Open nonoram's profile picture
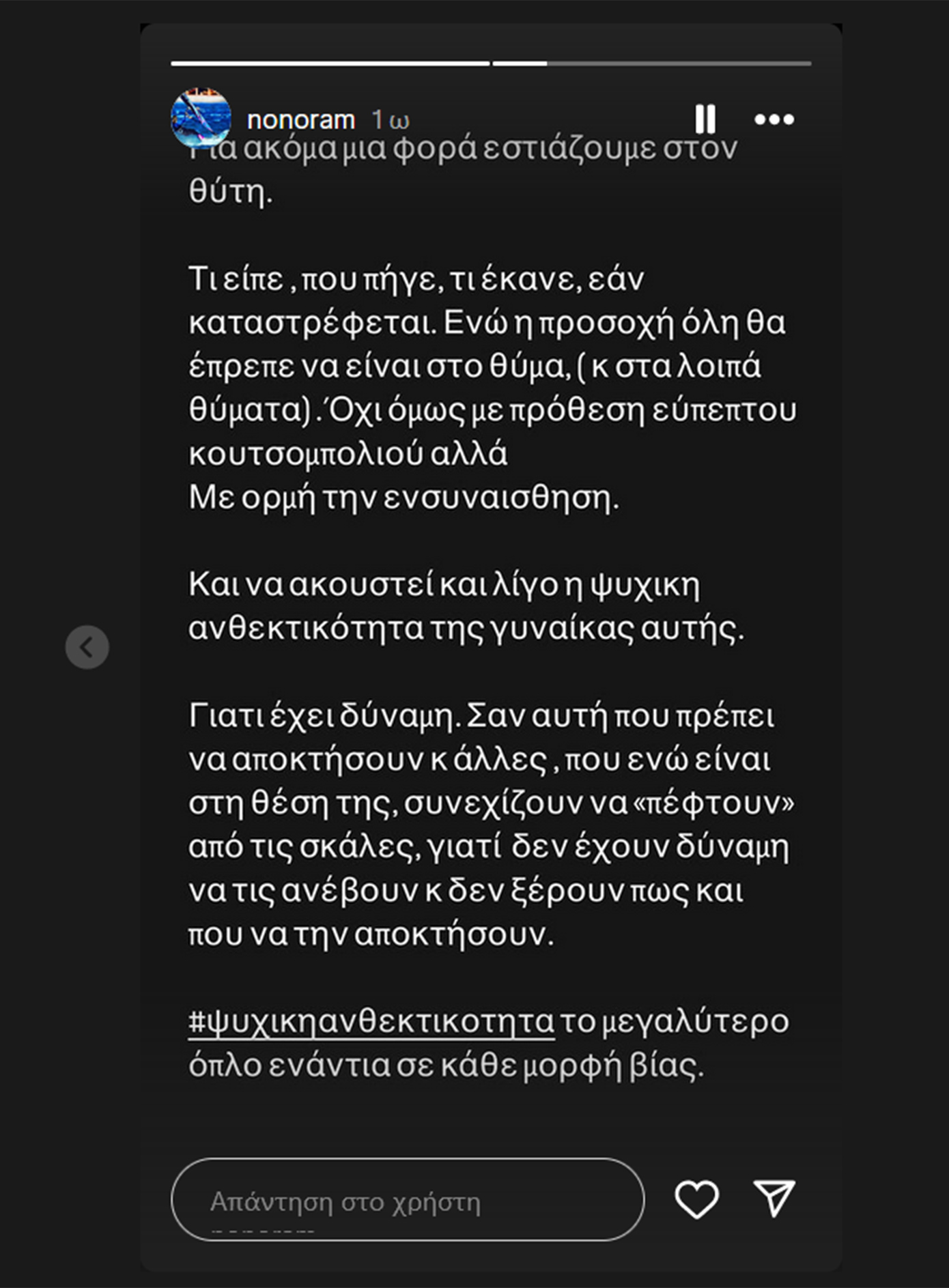This screenshot has width=949, height=1288. pyautogui.click(x=200, y=118)
